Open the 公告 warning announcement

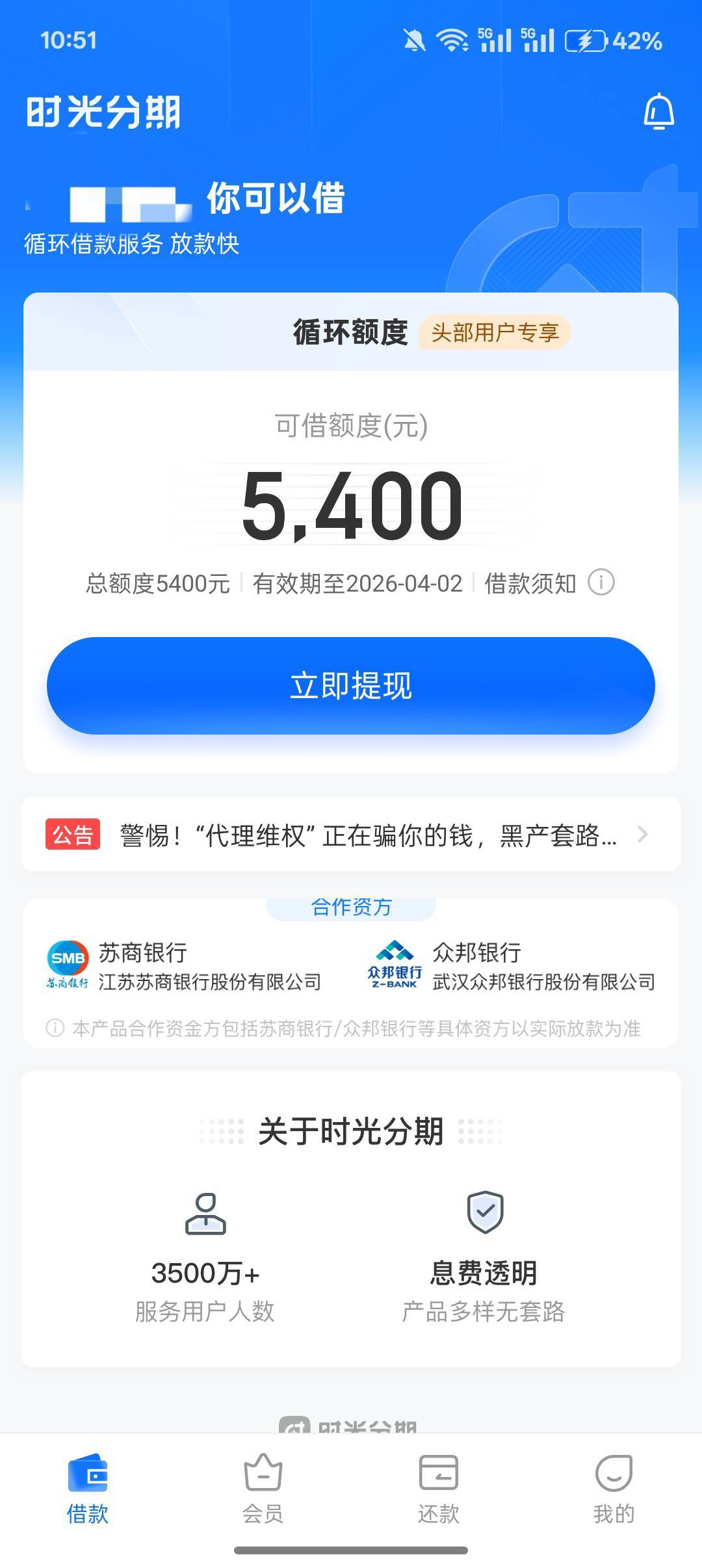351,835
